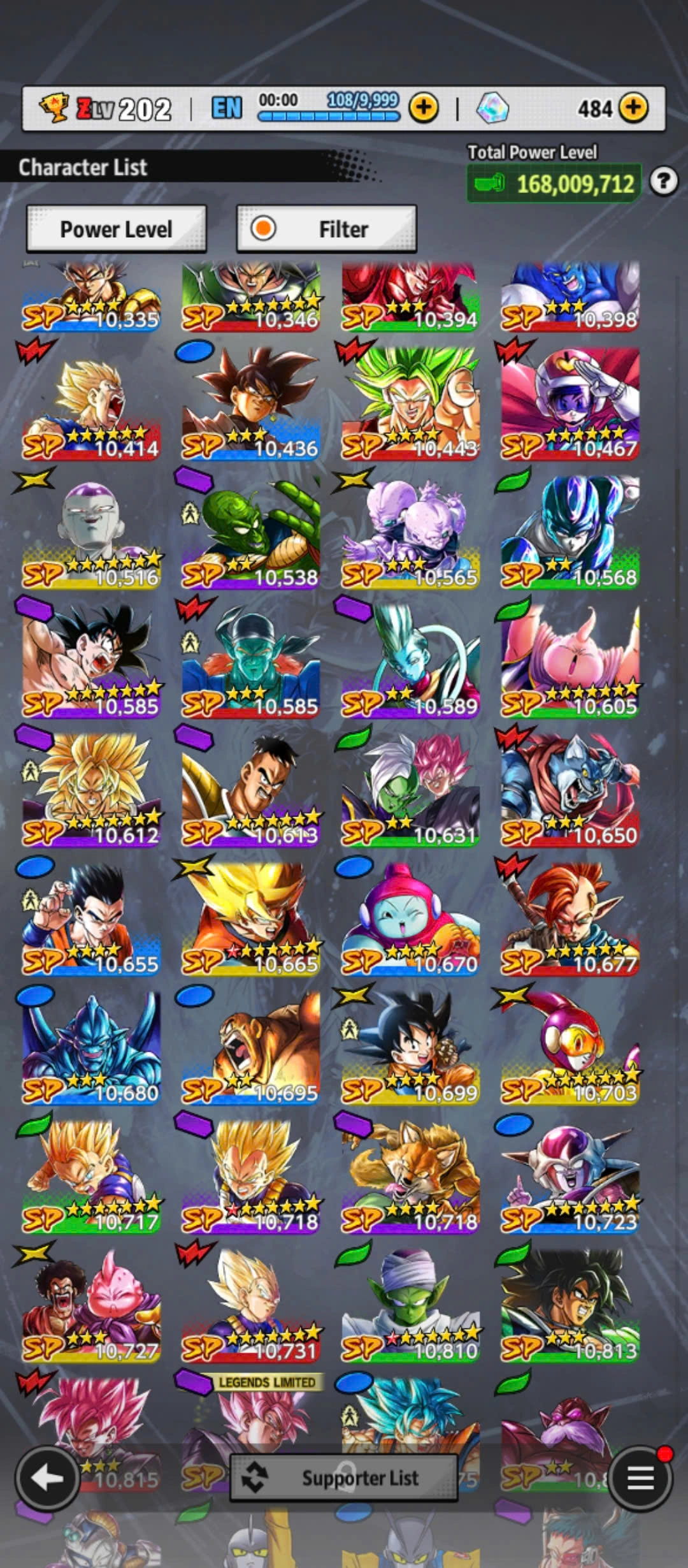Add energy with the plus icon beside 108/9,999
This screenshot has height=1568, width=688.
pos(424,108)
